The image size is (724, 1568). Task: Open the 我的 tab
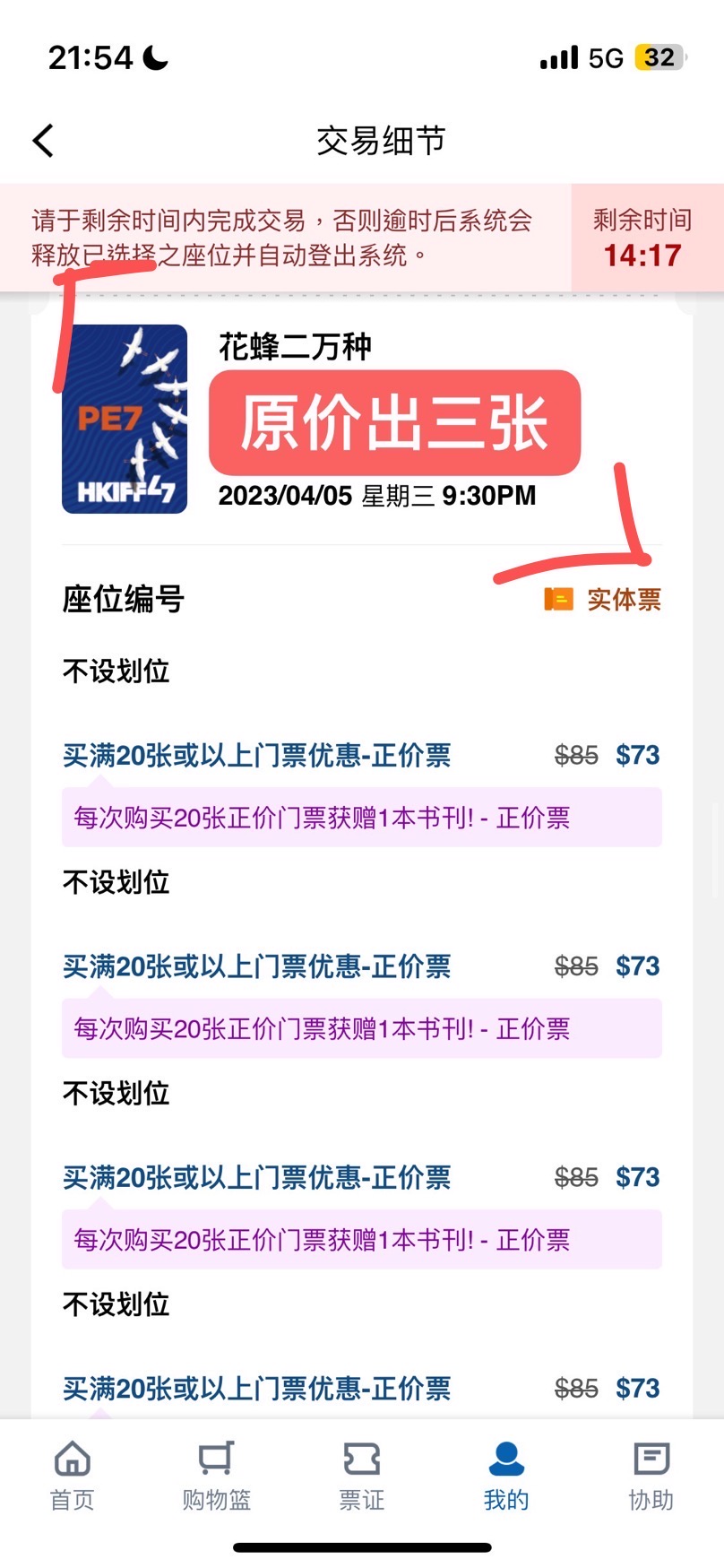[x=506, y=1475]
